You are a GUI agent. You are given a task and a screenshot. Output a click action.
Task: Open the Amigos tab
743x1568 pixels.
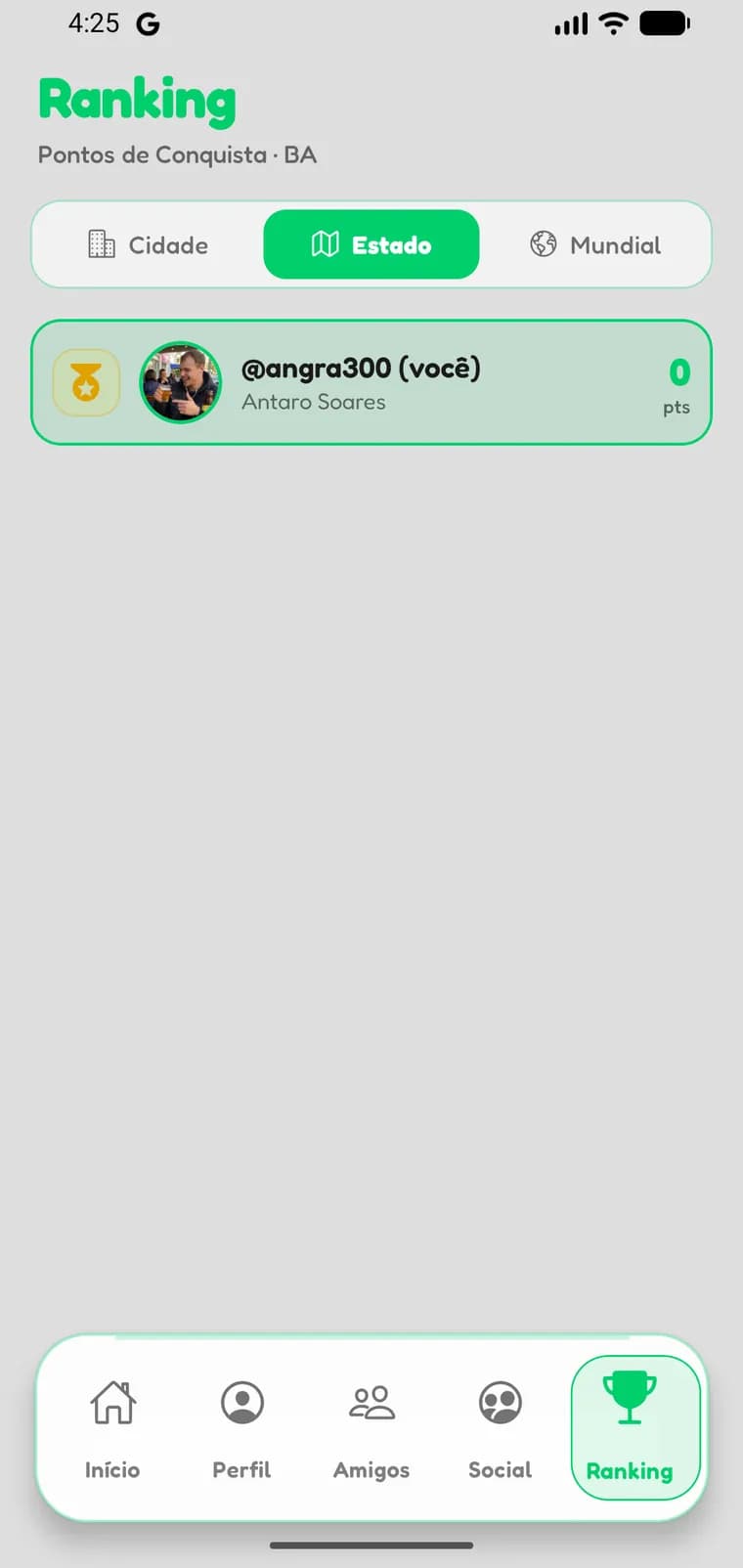(x=371, y=1428)
